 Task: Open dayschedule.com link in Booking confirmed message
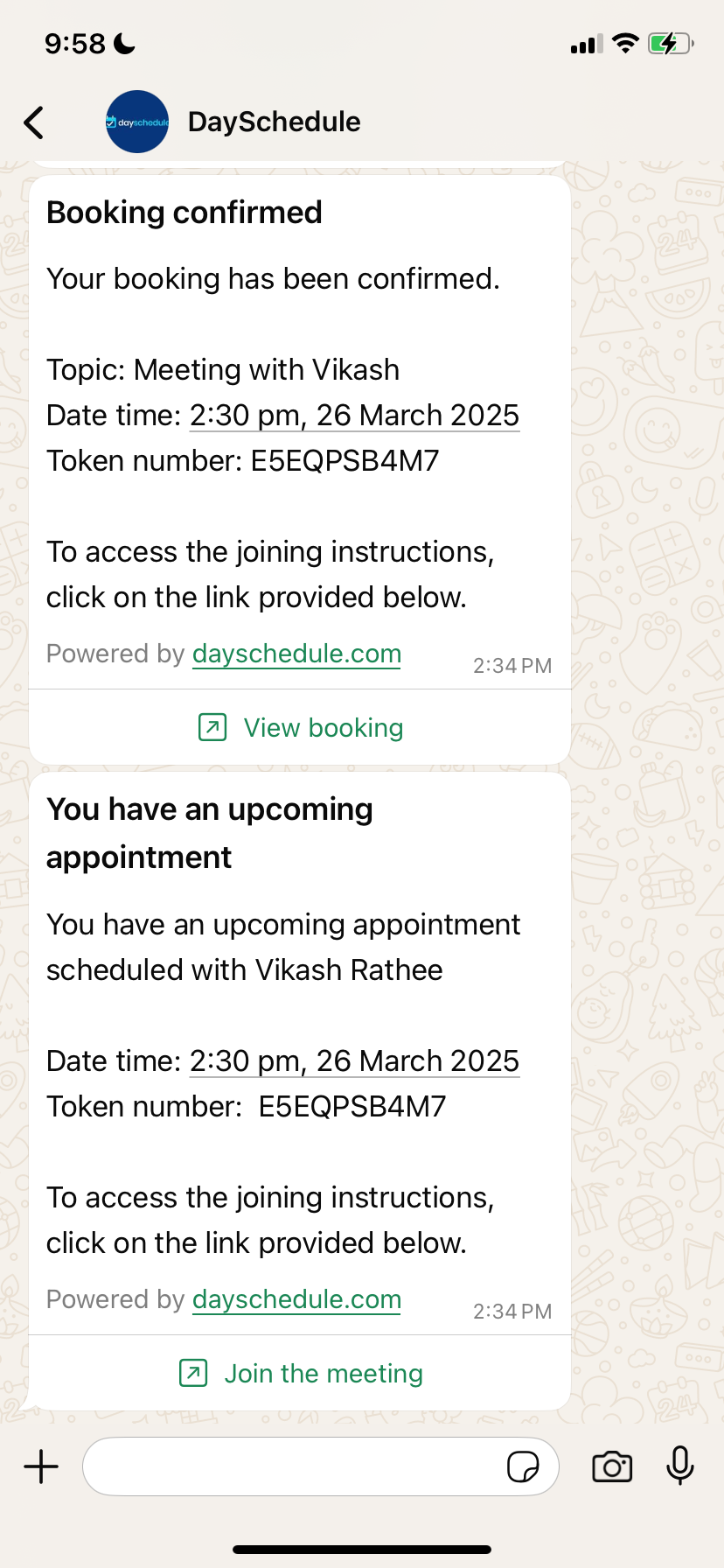296,654
